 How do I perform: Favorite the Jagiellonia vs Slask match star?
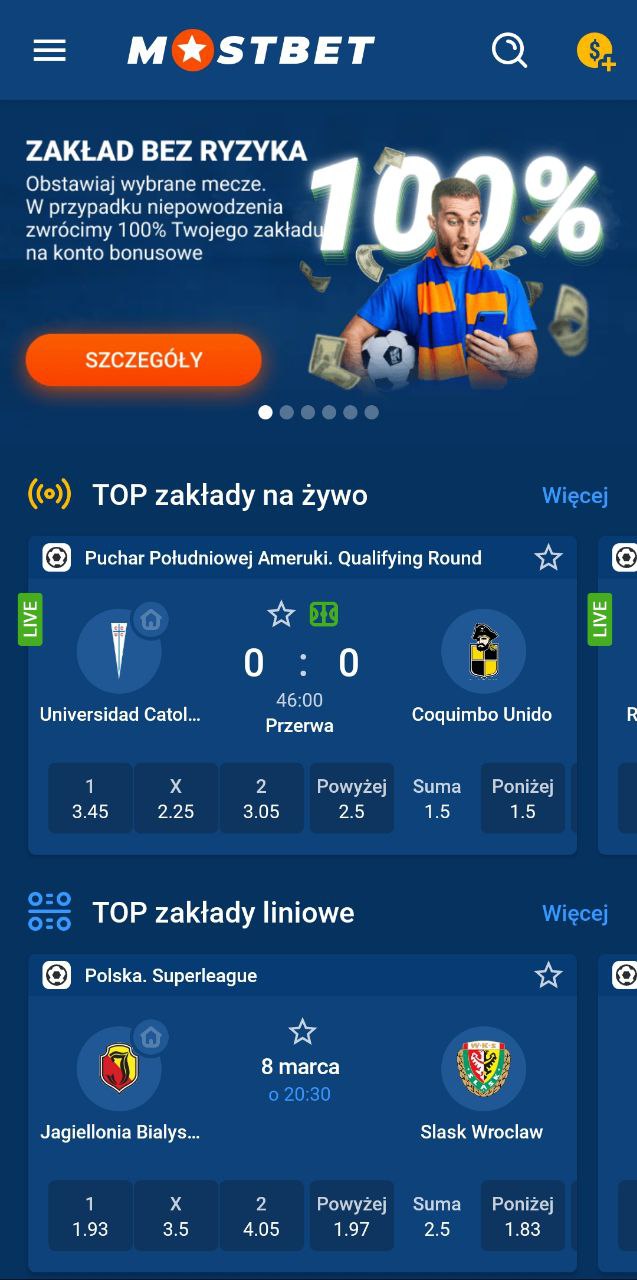302,1032
